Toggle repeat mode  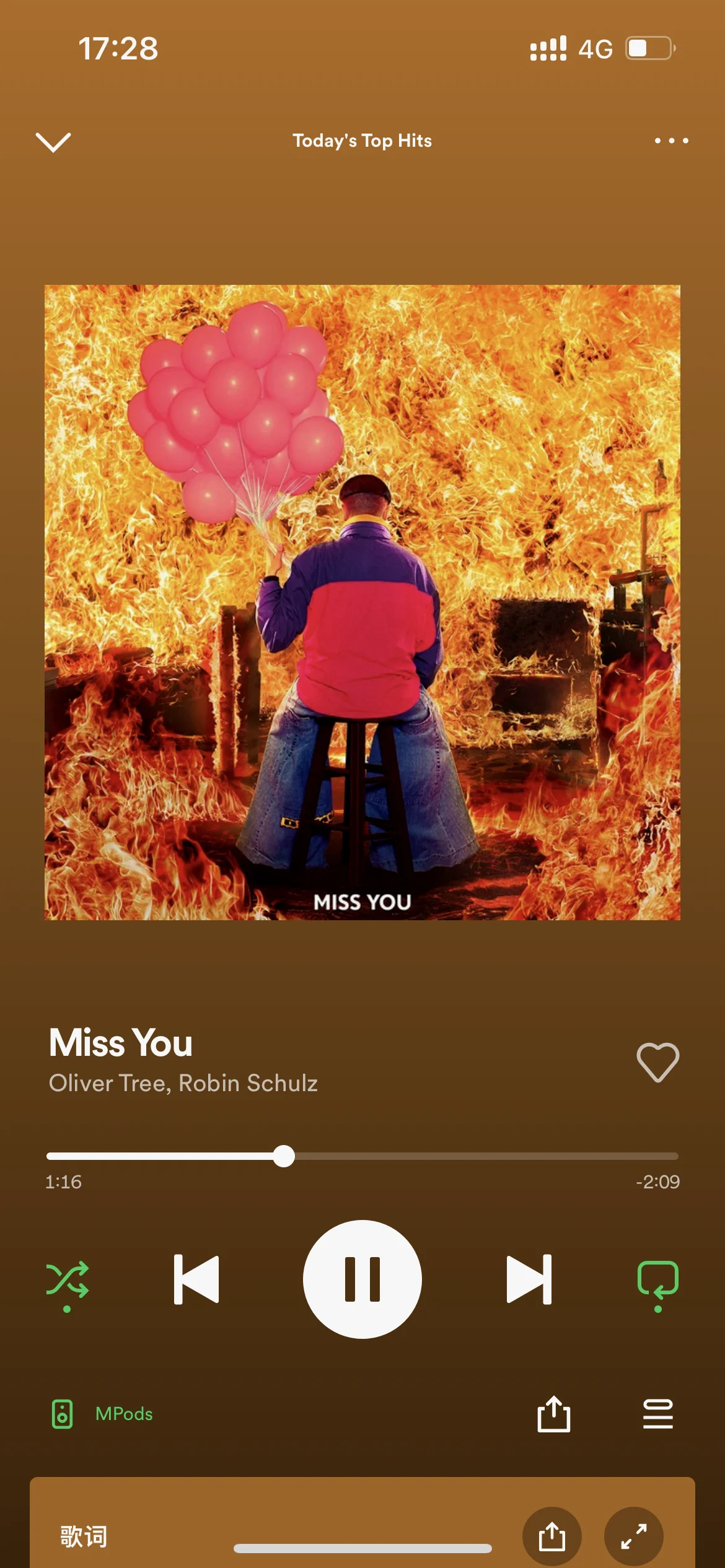pyautogui.click(x=657, y=1279)
